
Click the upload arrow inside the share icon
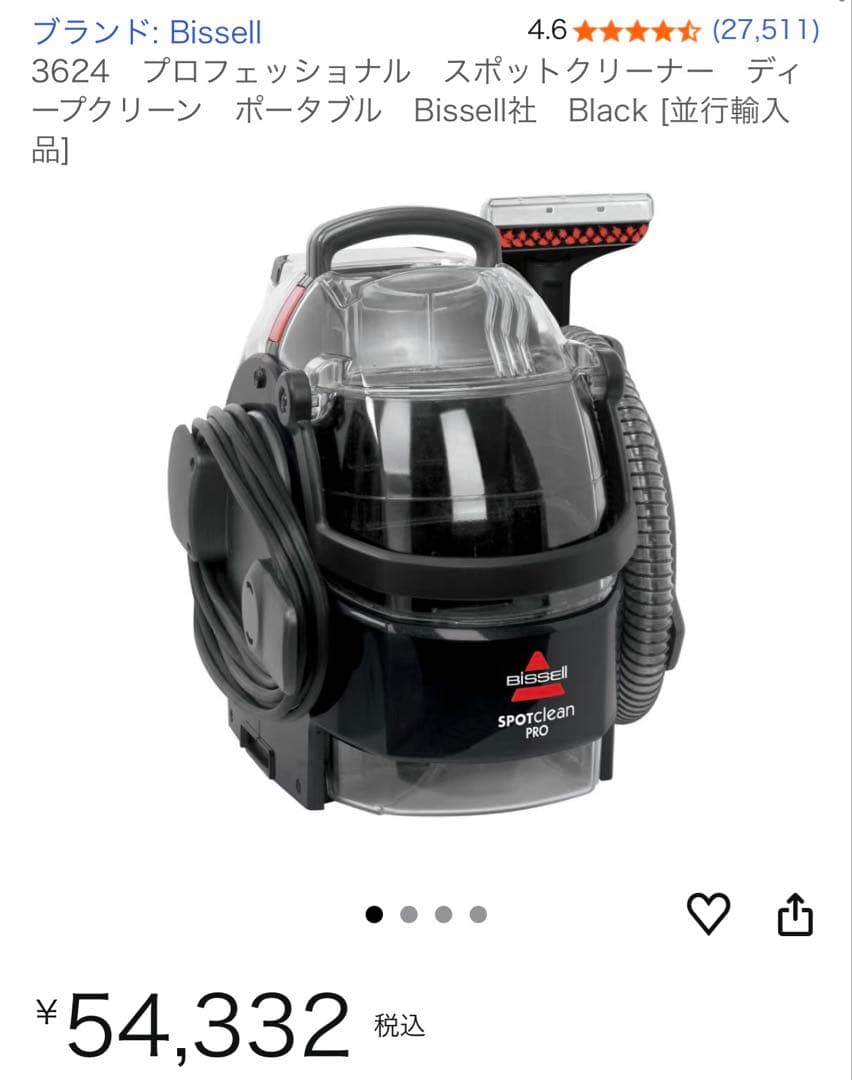(x=795, y=906)
